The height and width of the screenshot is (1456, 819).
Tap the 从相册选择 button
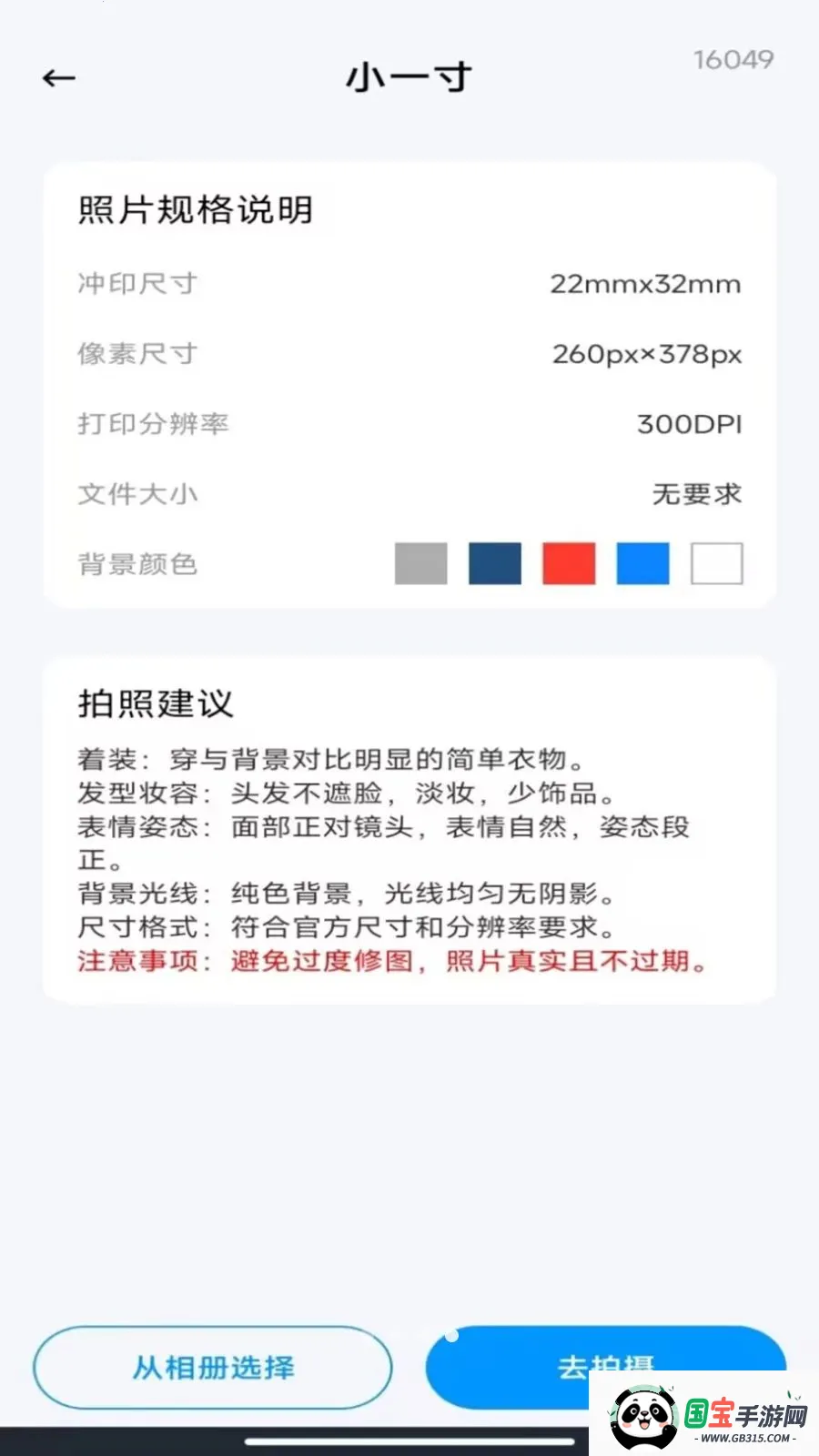214,1367
